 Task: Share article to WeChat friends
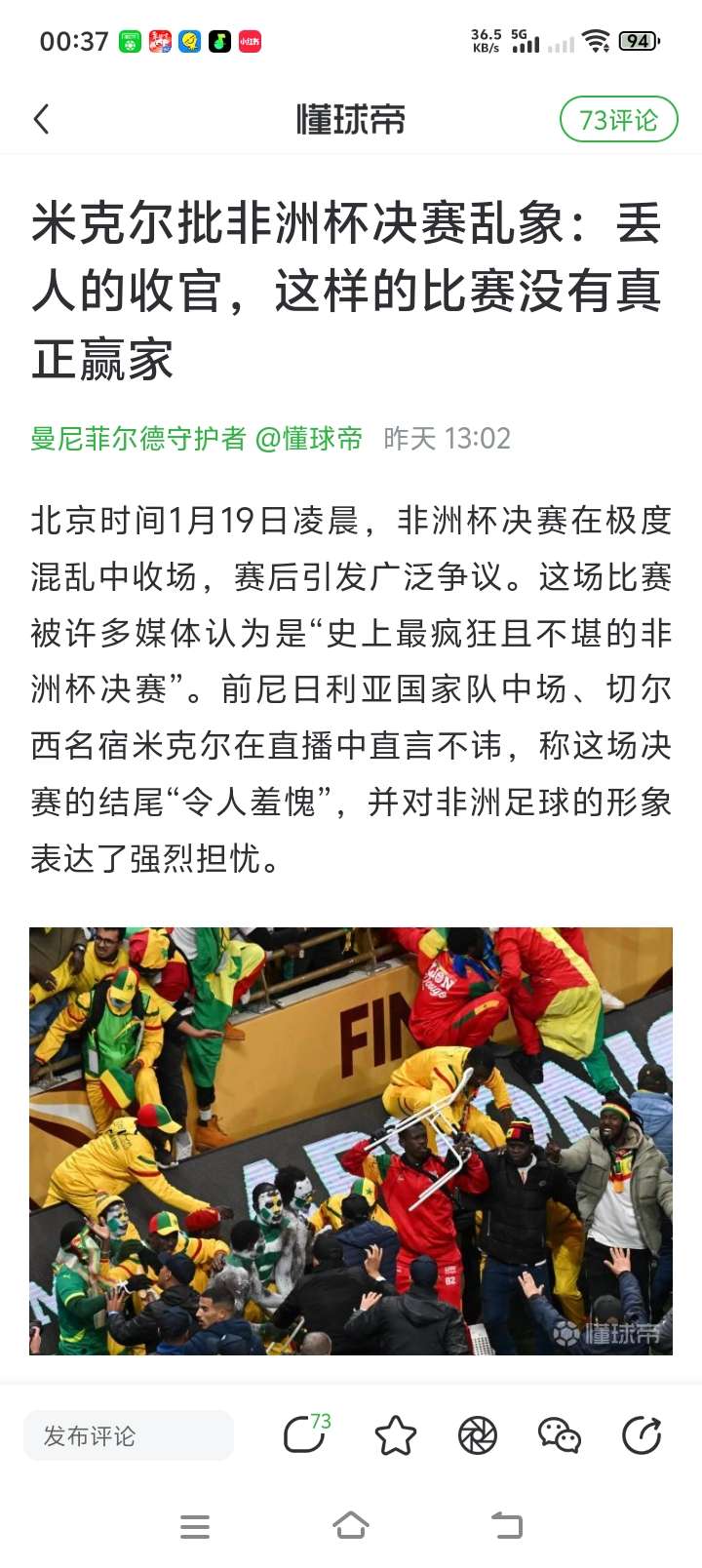click(x=560, y=1435)
